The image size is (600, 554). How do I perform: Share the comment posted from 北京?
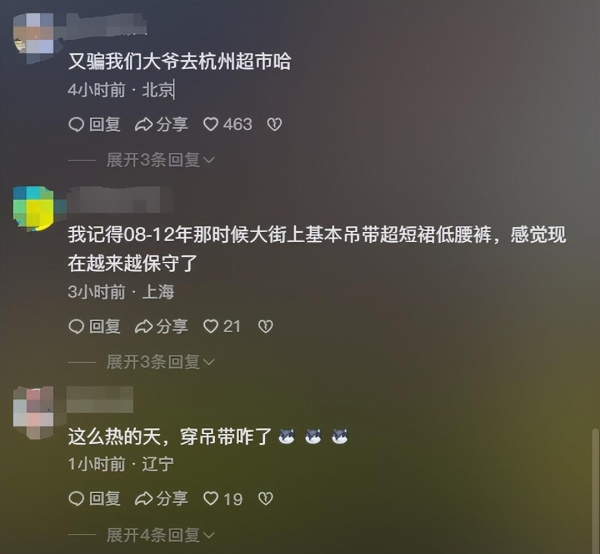pyautogui.click(x=161, y=125)
